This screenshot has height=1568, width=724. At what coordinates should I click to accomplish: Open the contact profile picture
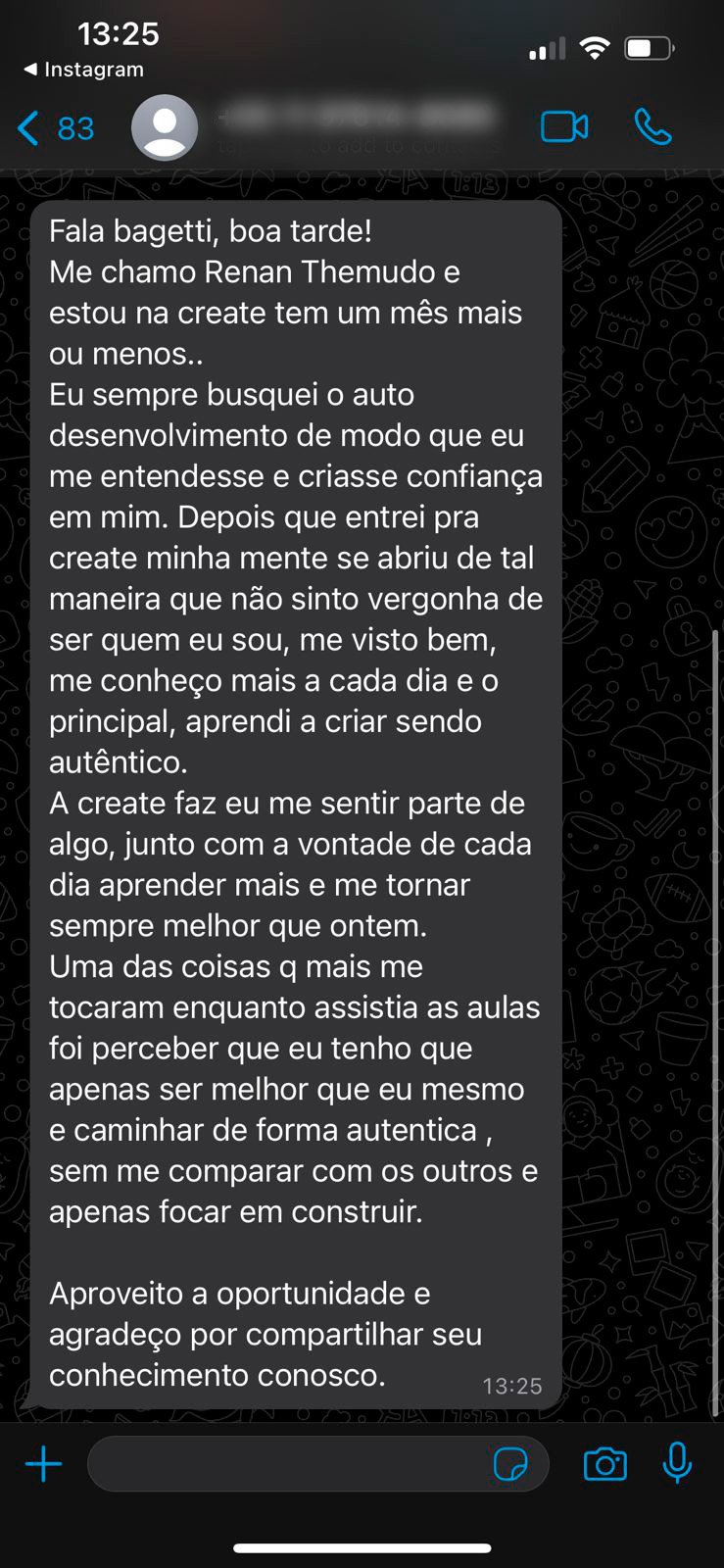click(165, 127)
